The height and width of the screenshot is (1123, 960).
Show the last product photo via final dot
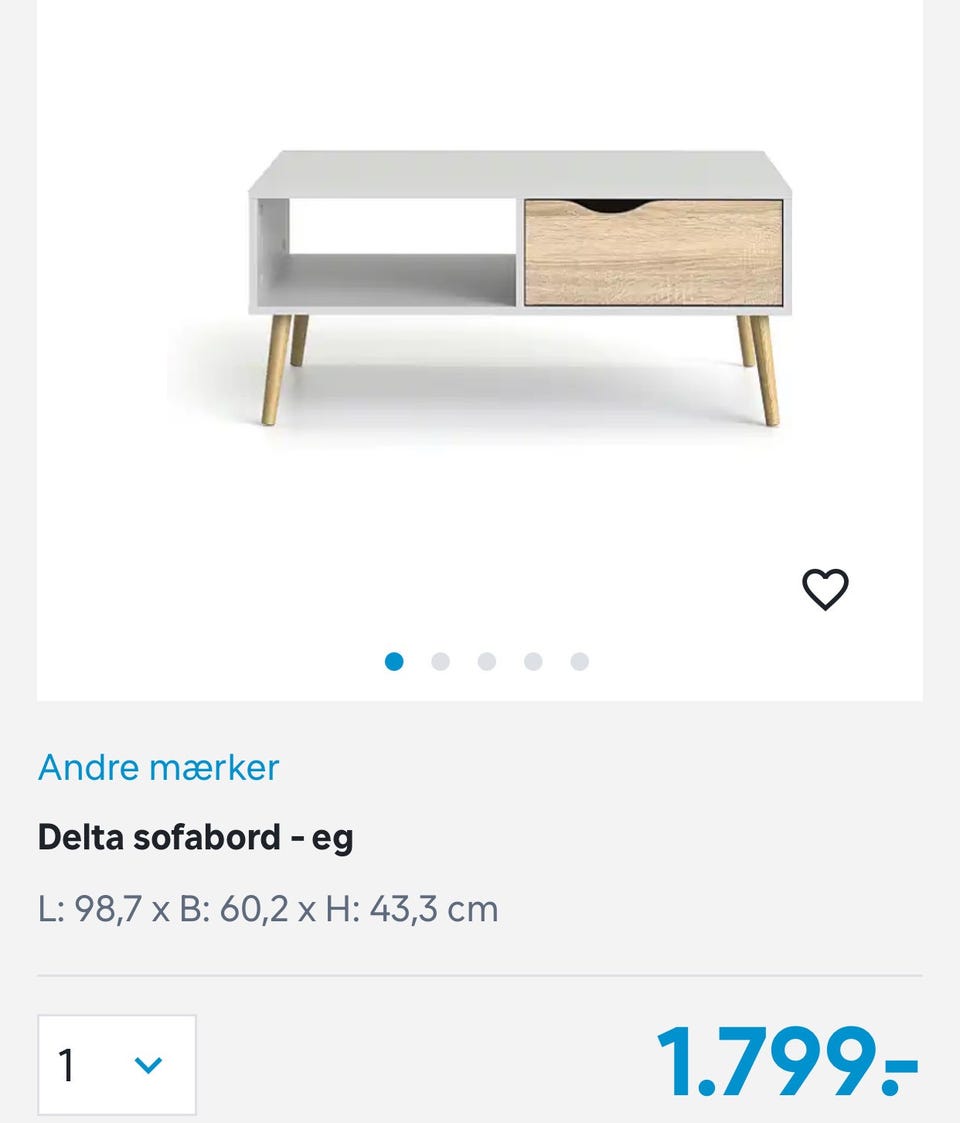(578, 660)
